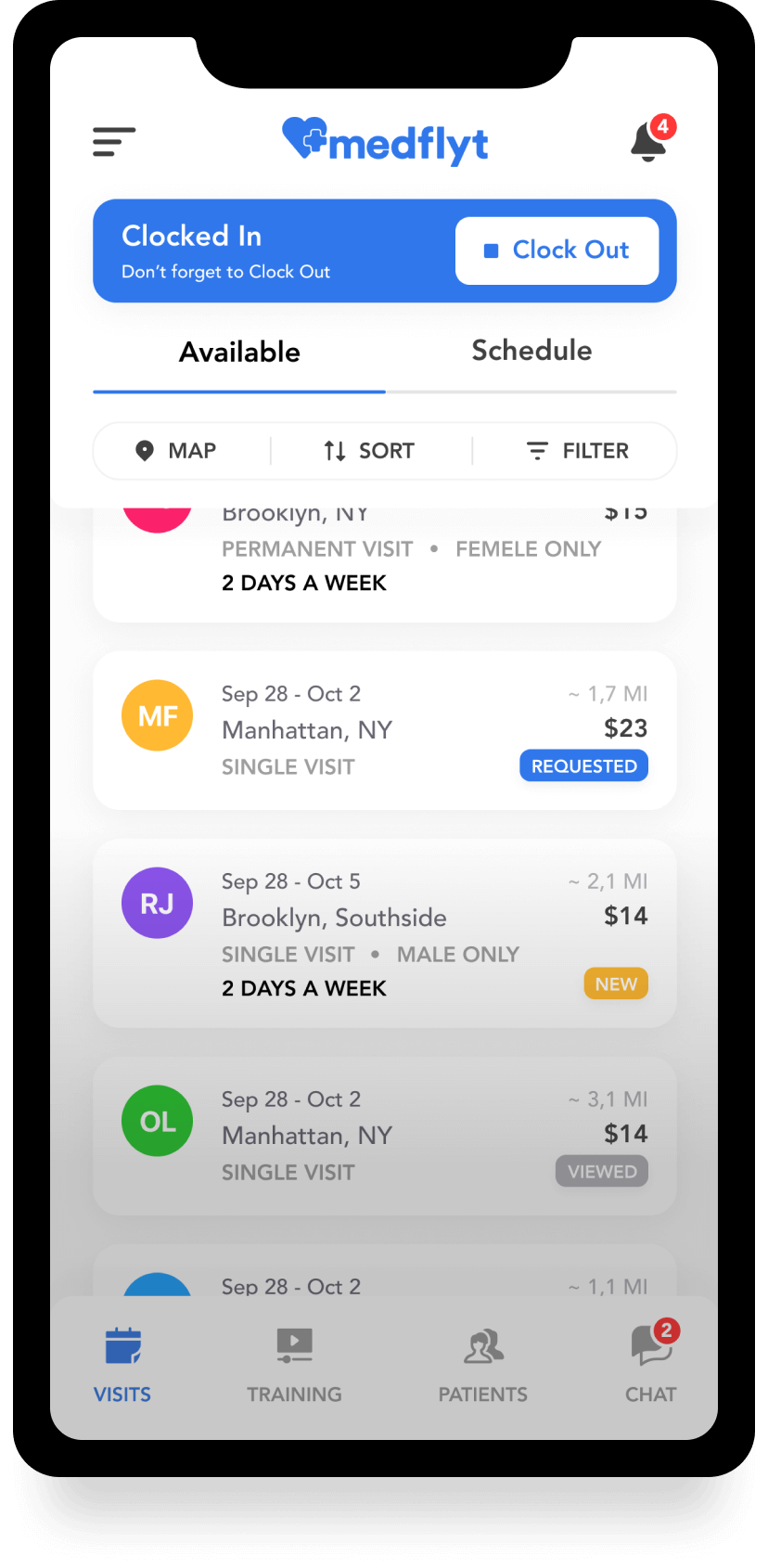Switch to the Training tab
The image size is (768, 1568).
(x=294, y=1366)
